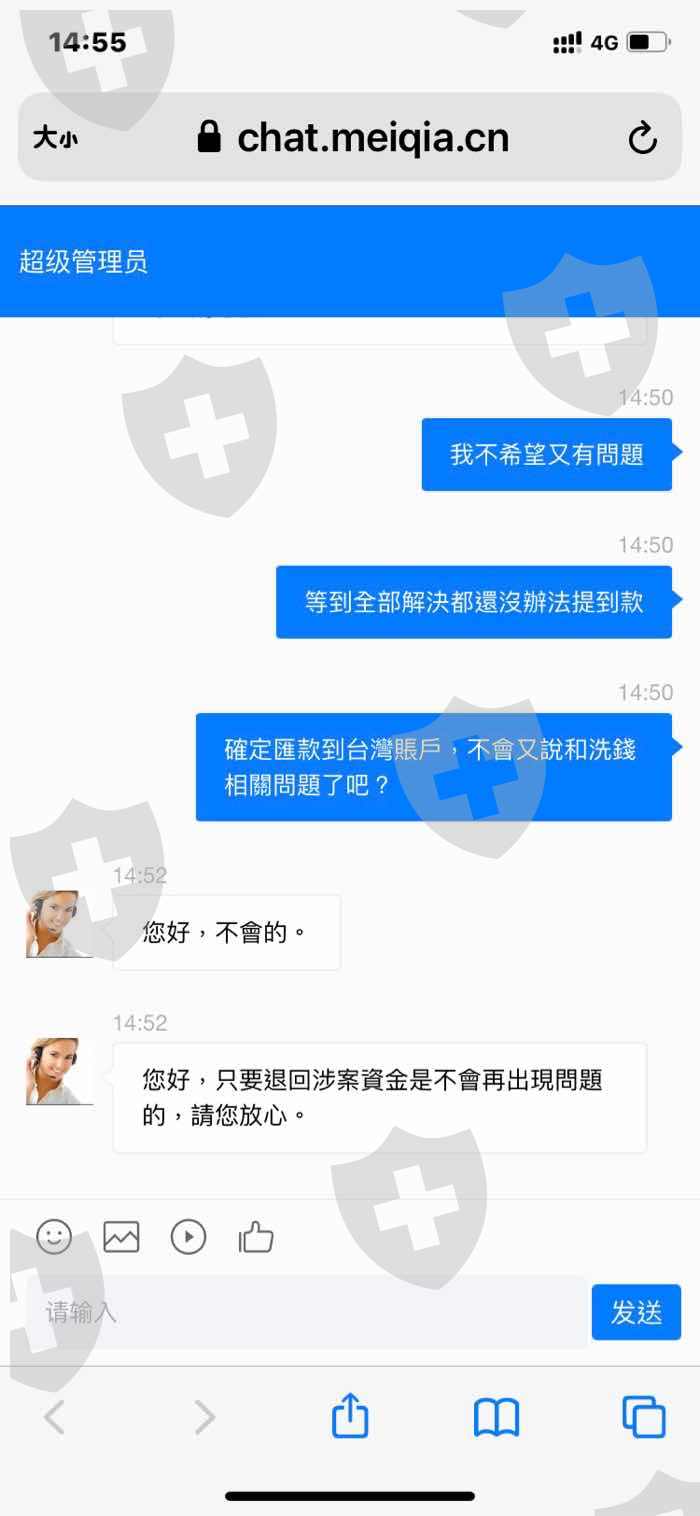Send the message with 发送

tap(636, 1312)
